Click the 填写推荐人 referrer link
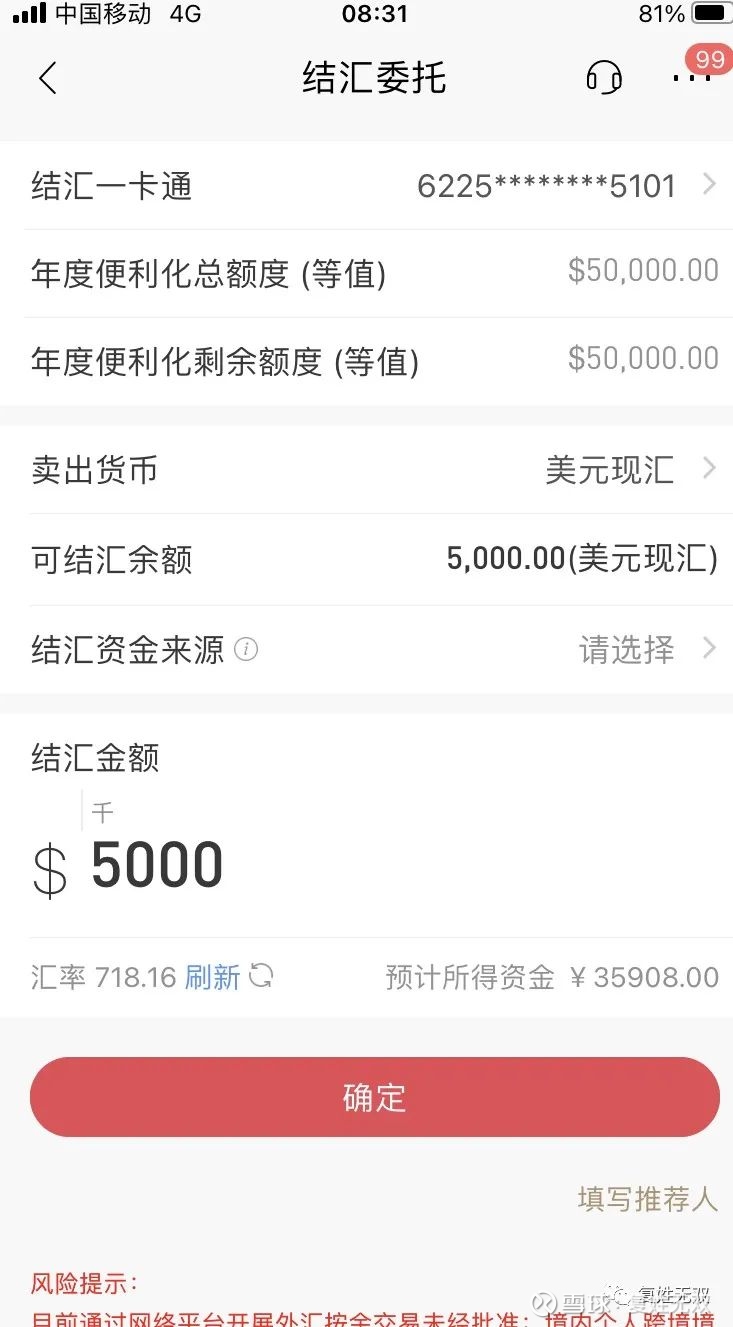This screenshot has height=1327, width=733. [x=646, y=1199]
